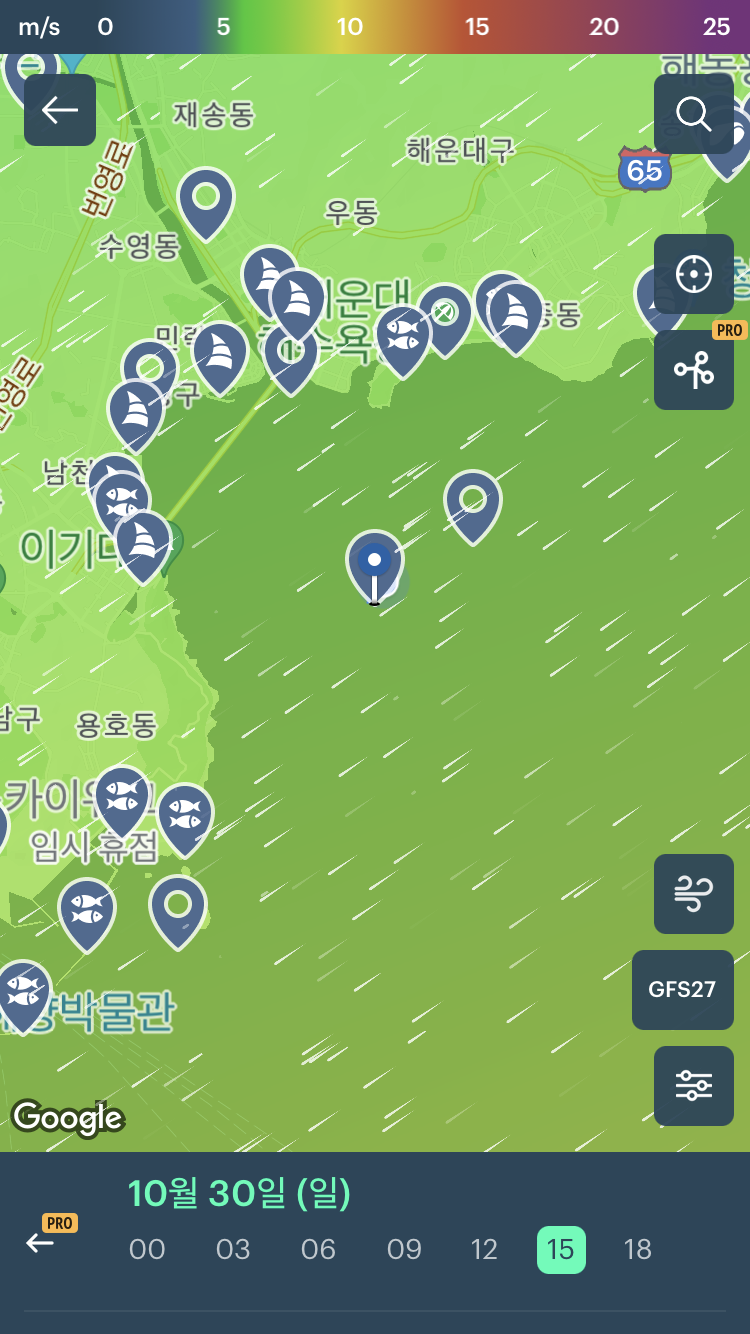Select the 12 hour forecast
This screenshot has height=1334, width=750.
tap(484, 1249)
